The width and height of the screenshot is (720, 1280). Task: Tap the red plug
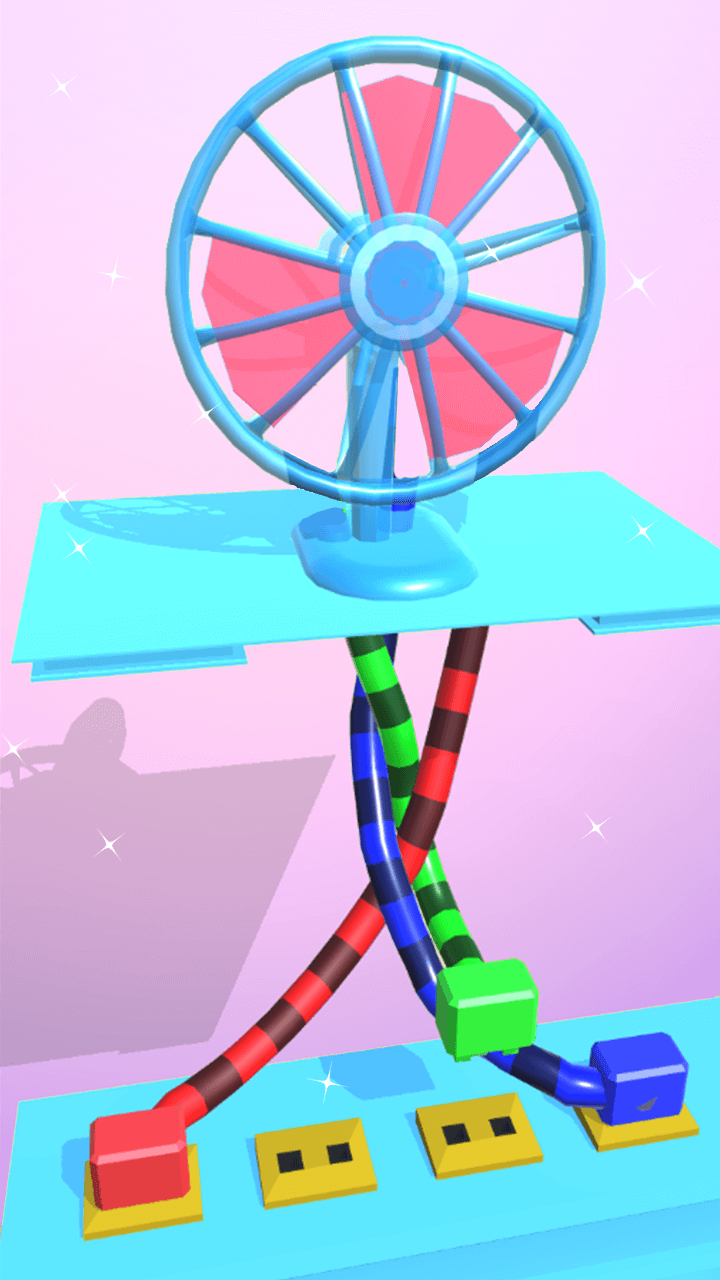[x=138, y=1158]
